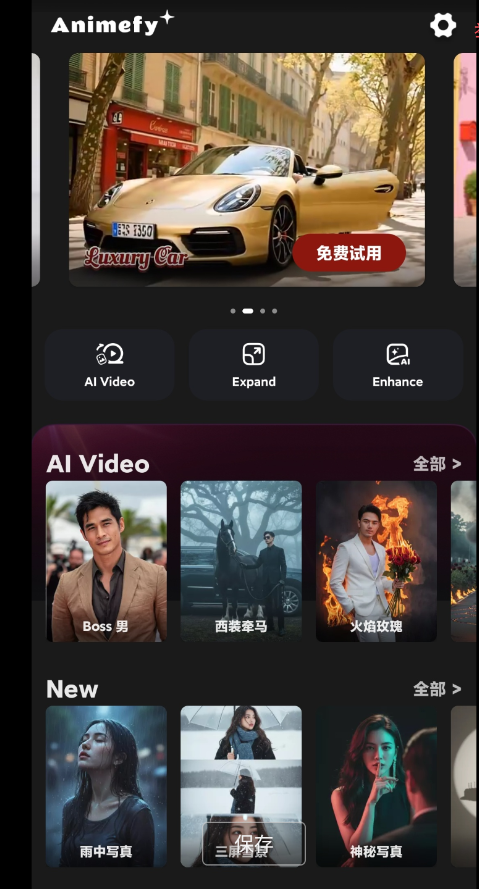Select the Boss 男 video template

(x=106, y=561)
